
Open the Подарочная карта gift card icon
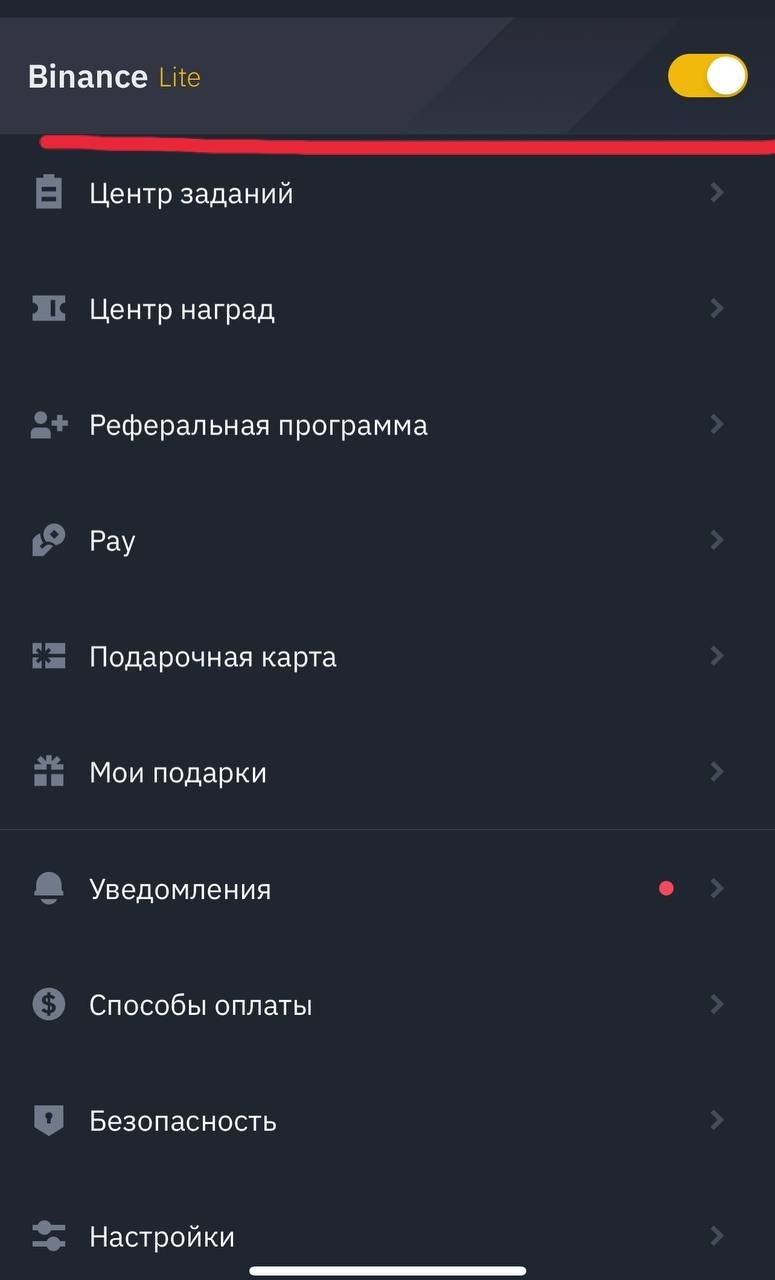click(x=48, y=656)
